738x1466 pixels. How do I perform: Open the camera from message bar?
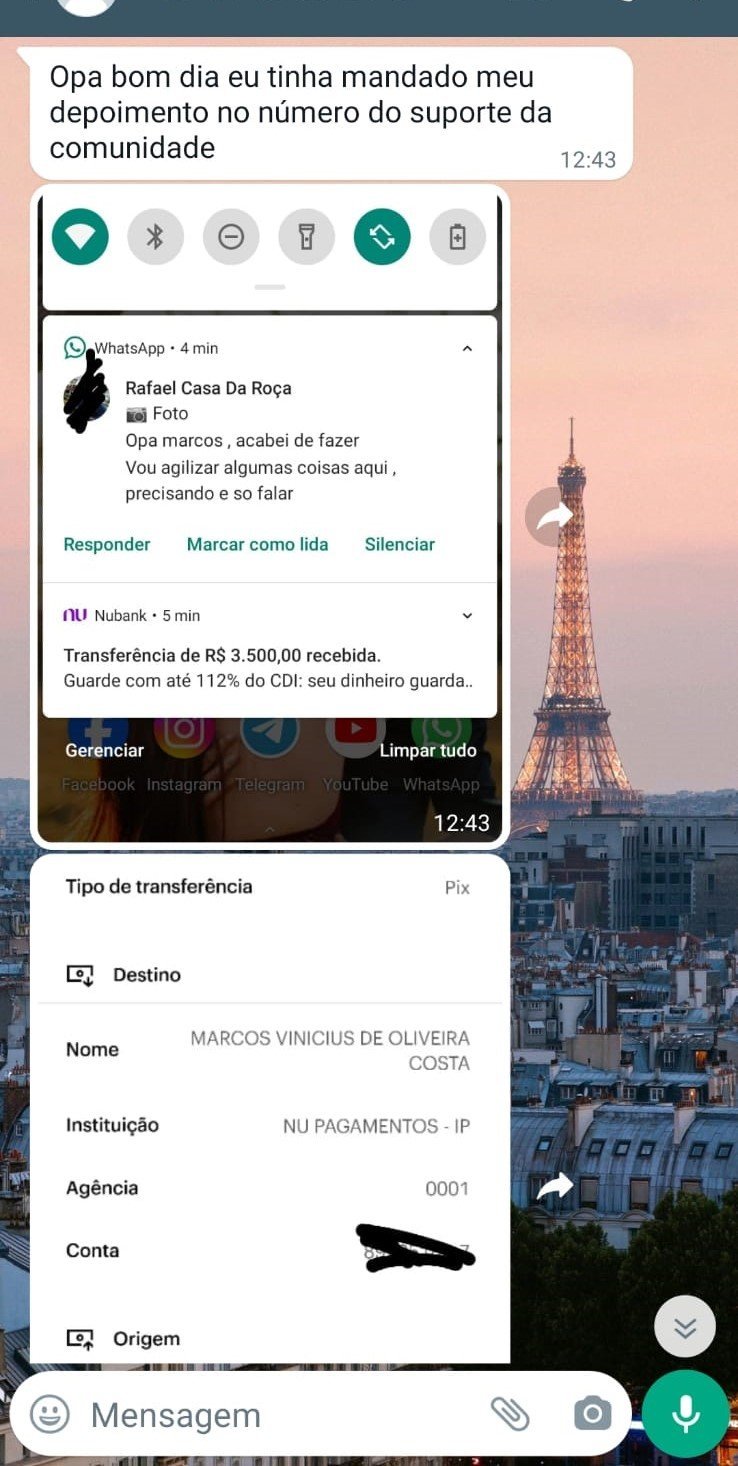pyautogui.click(x=592, y=1414)
